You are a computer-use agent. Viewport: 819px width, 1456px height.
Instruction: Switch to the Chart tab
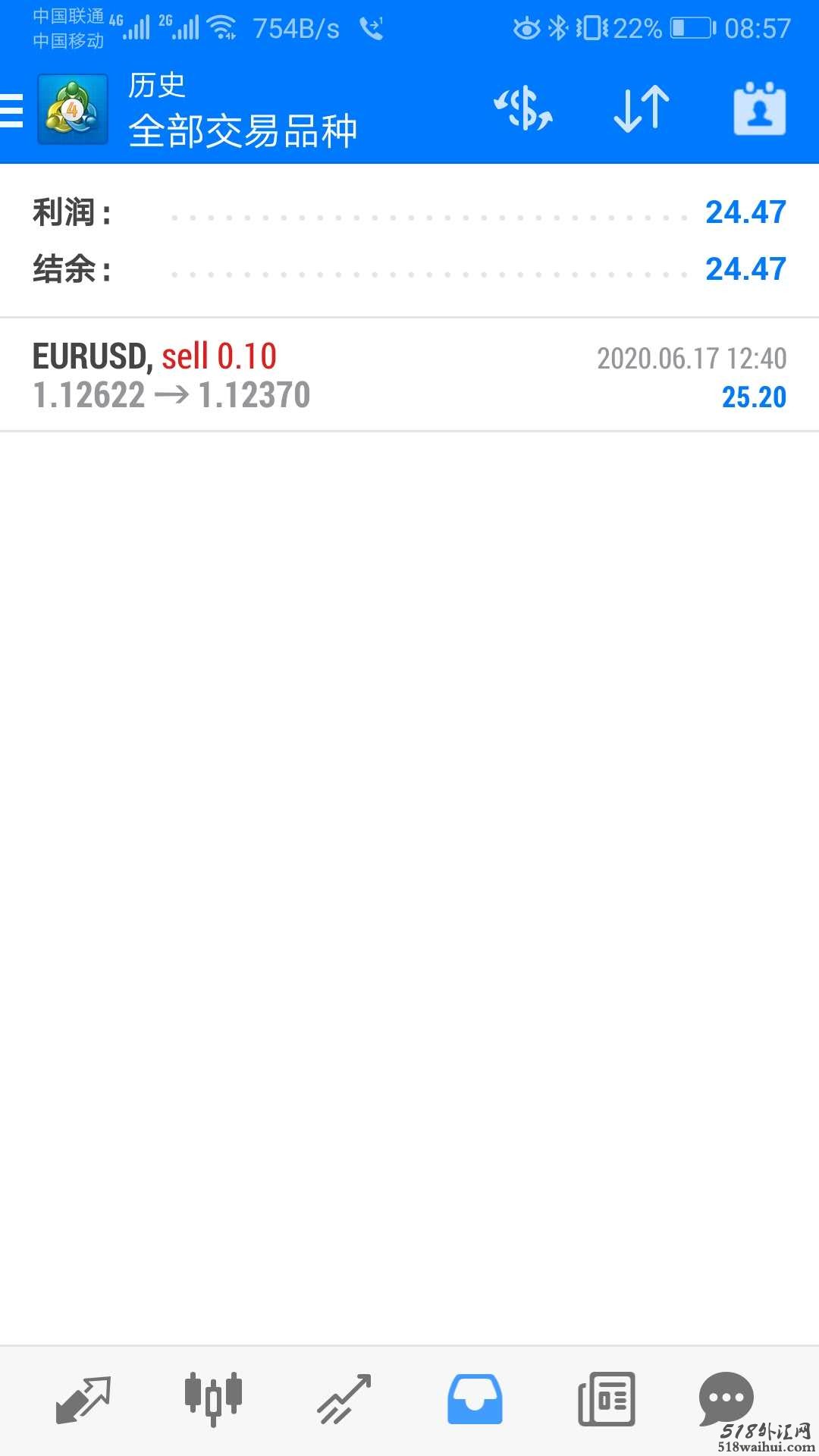coord(213,1398)
